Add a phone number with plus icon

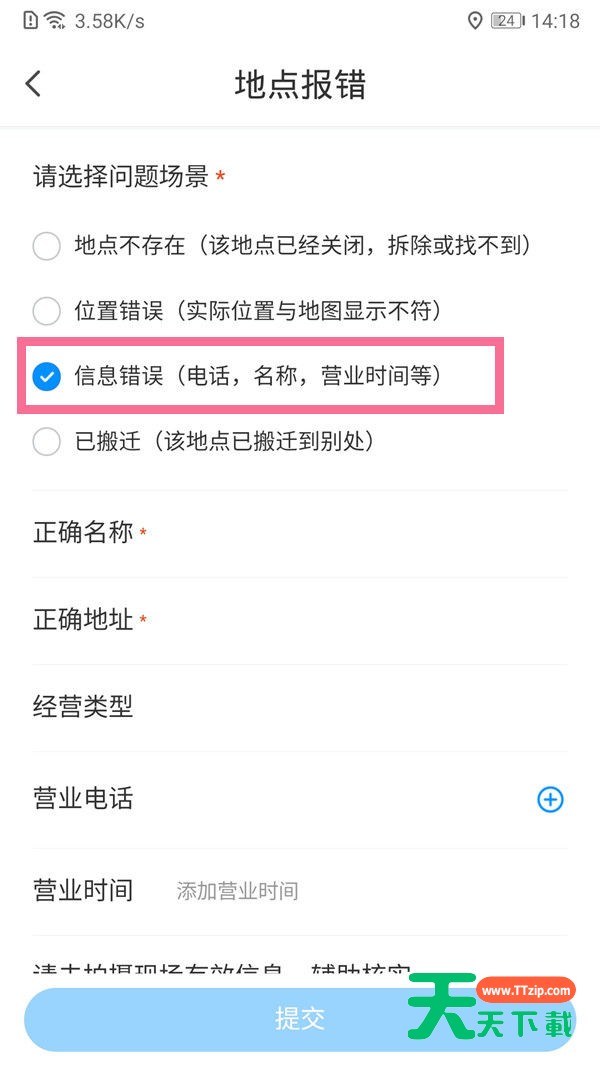[550, 799]
